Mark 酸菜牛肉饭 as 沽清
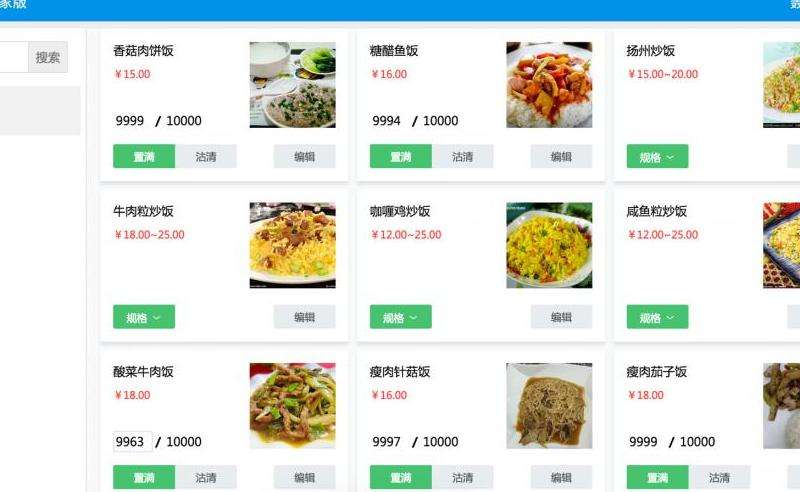Image resolution: width=800 pixels, height=492 pixels. pos(206,477)
